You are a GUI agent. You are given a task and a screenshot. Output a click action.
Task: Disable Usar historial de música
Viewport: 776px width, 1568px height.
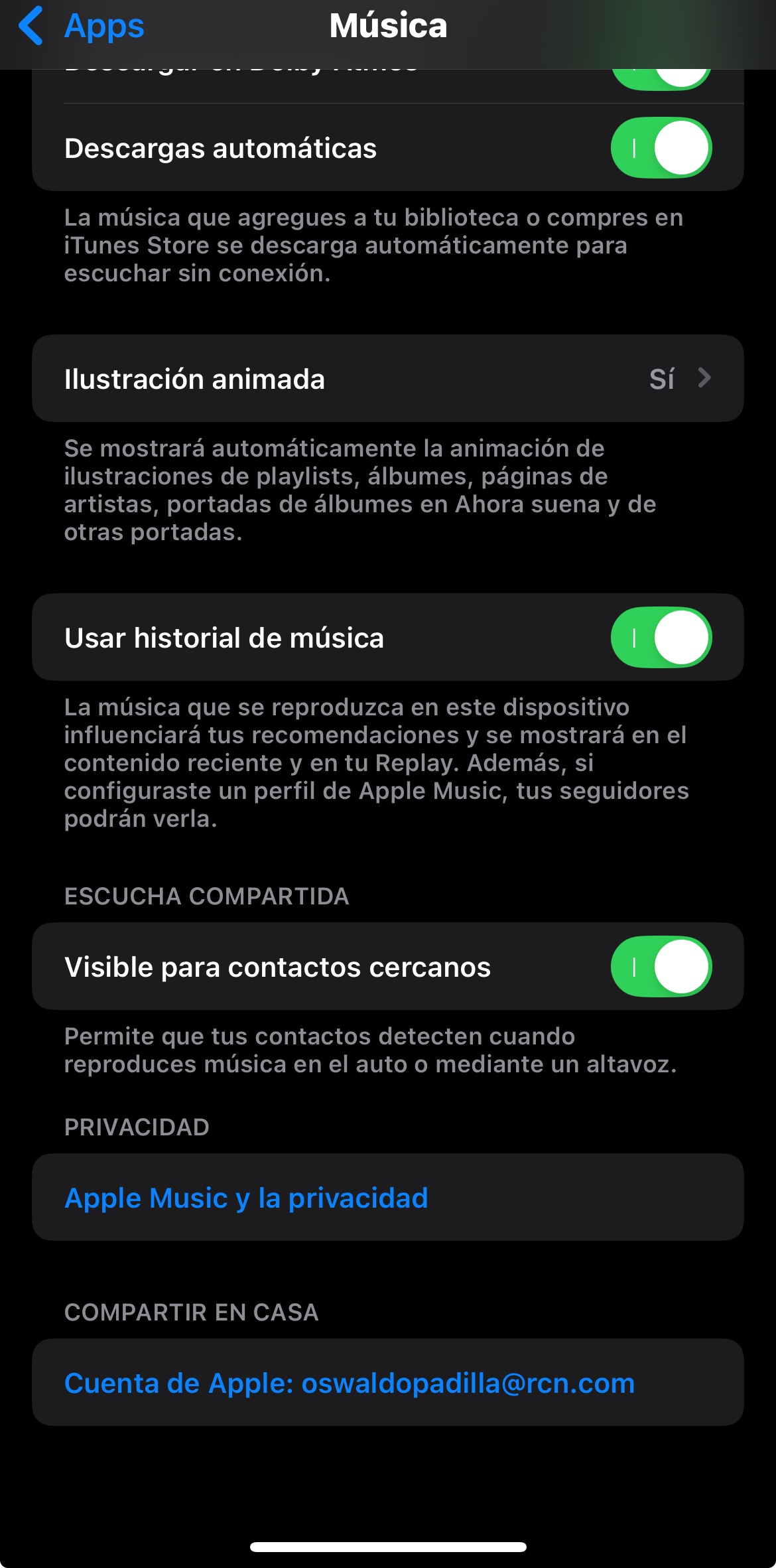[661, 638]
